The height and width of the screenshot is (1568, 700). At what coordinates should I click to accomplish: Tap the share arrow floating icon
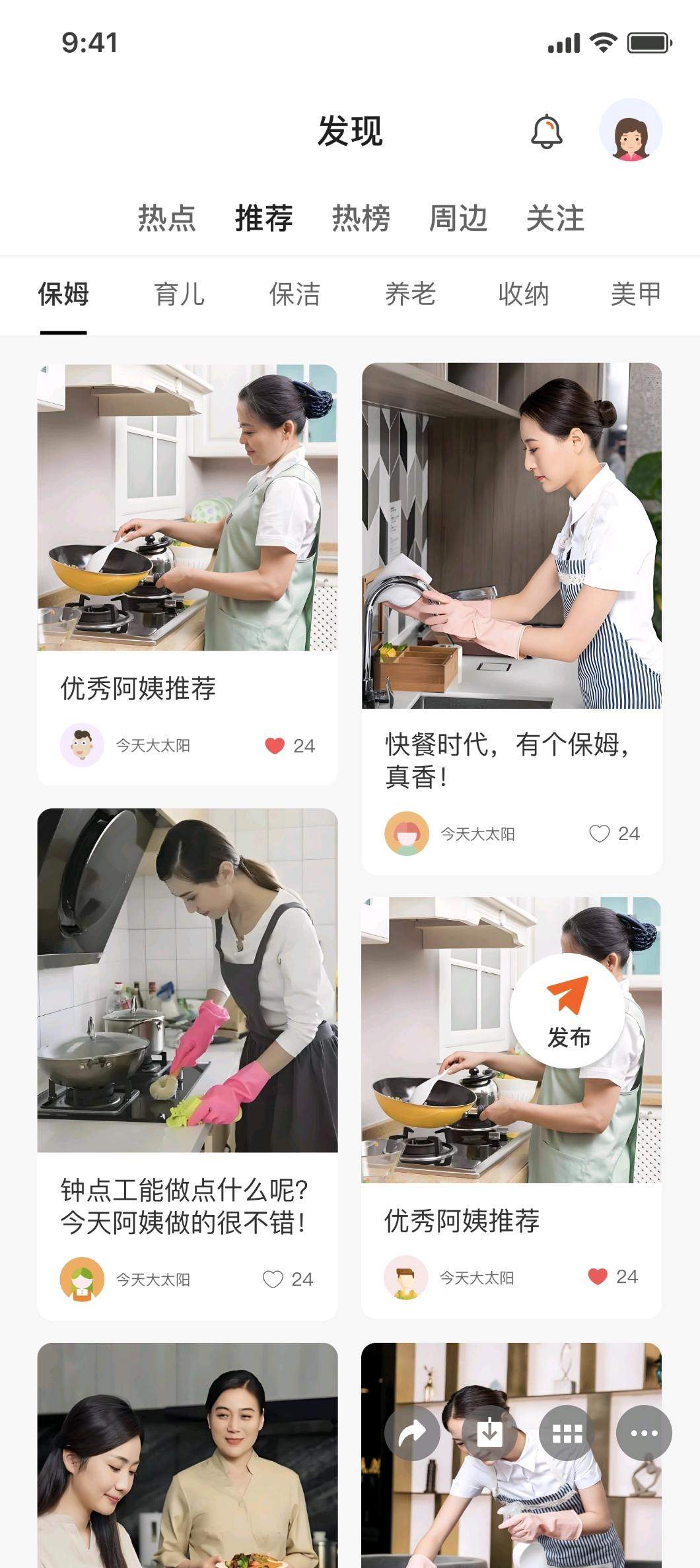point(412,1433)
